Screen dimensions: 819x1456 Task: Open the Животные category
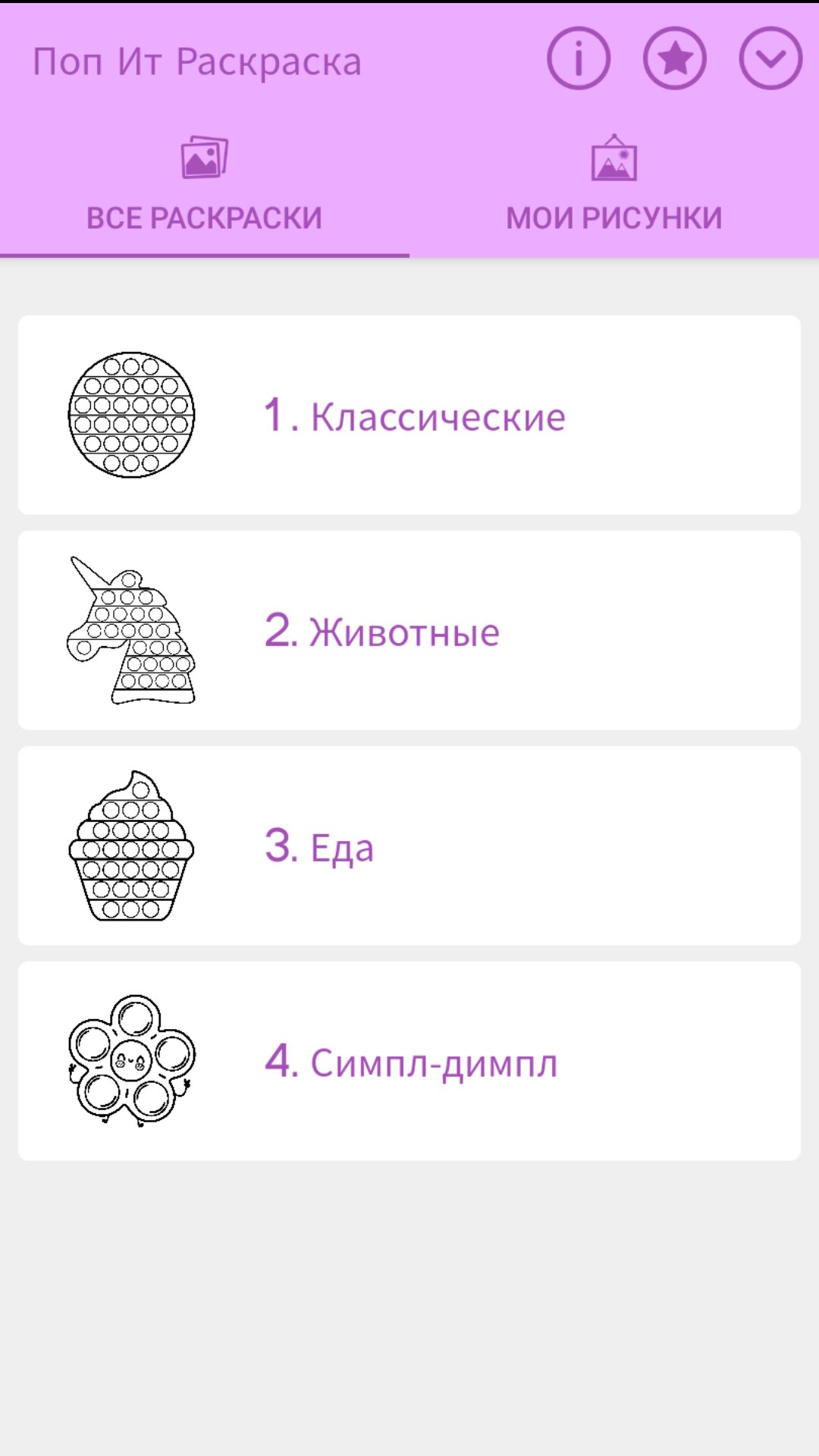pyautogui.click(x=409, y=630)
